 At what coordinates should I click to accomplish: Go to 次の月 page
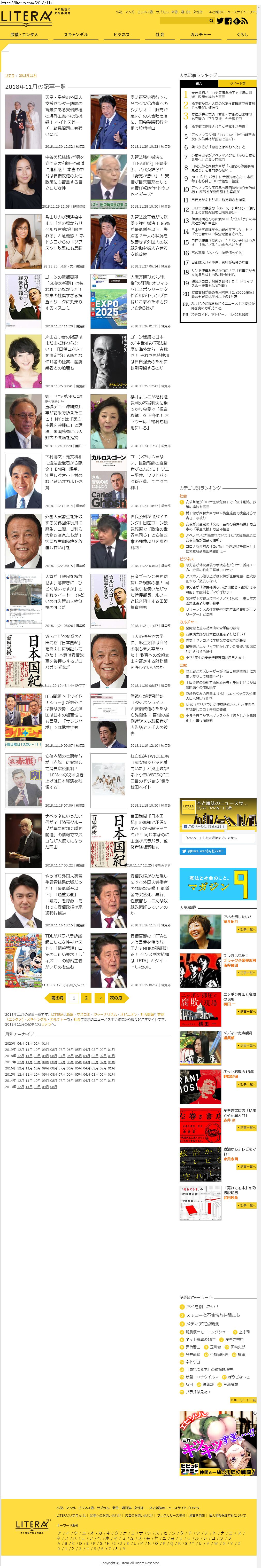click(116, 998)
